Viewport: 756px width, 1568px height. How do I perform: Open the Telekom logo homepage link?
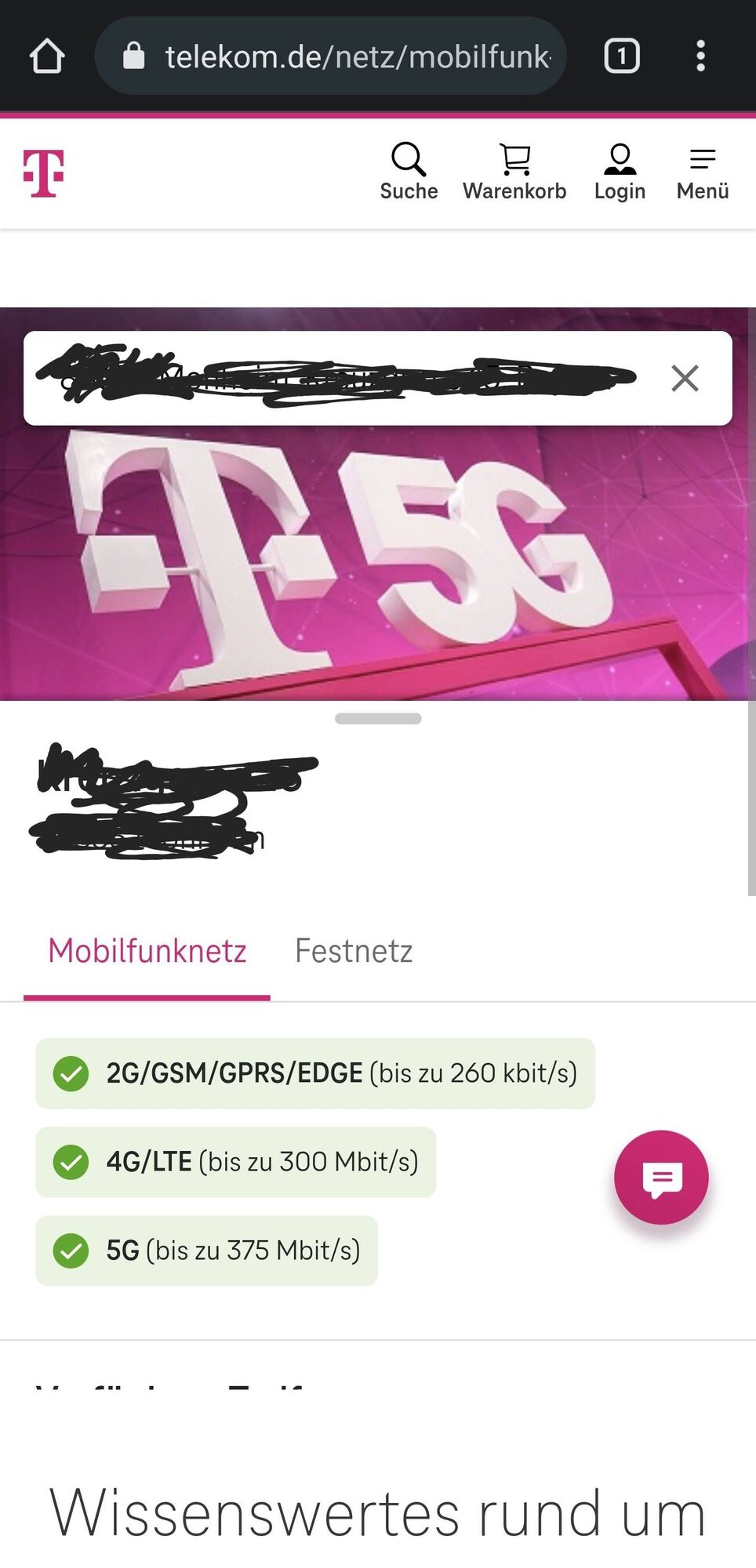coord(44,173)
